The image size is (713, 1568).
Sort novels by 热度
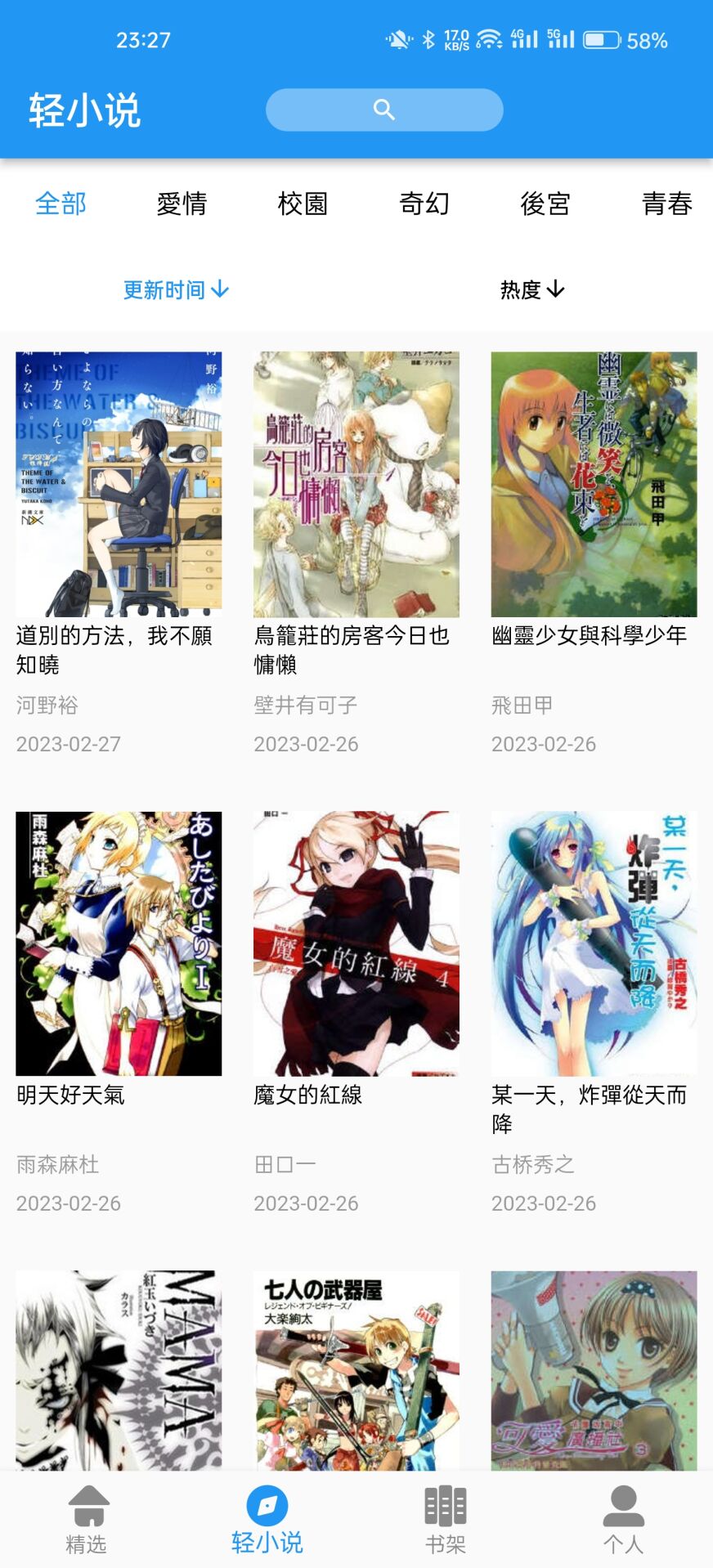tap(532, 289)
